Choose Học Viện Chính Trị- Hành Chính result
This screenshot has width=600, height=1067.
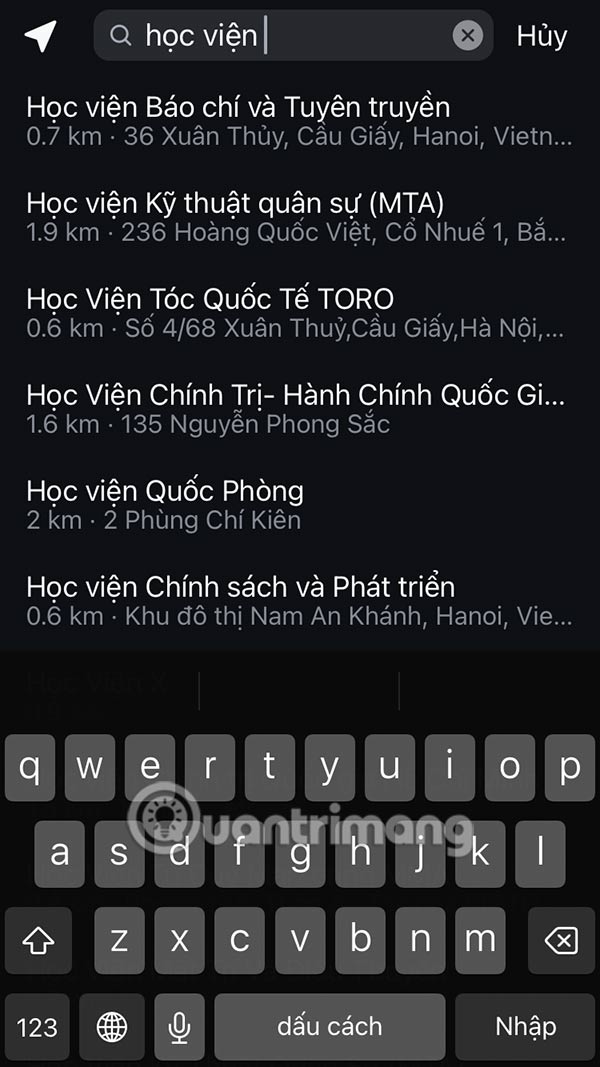pos(298,408)
